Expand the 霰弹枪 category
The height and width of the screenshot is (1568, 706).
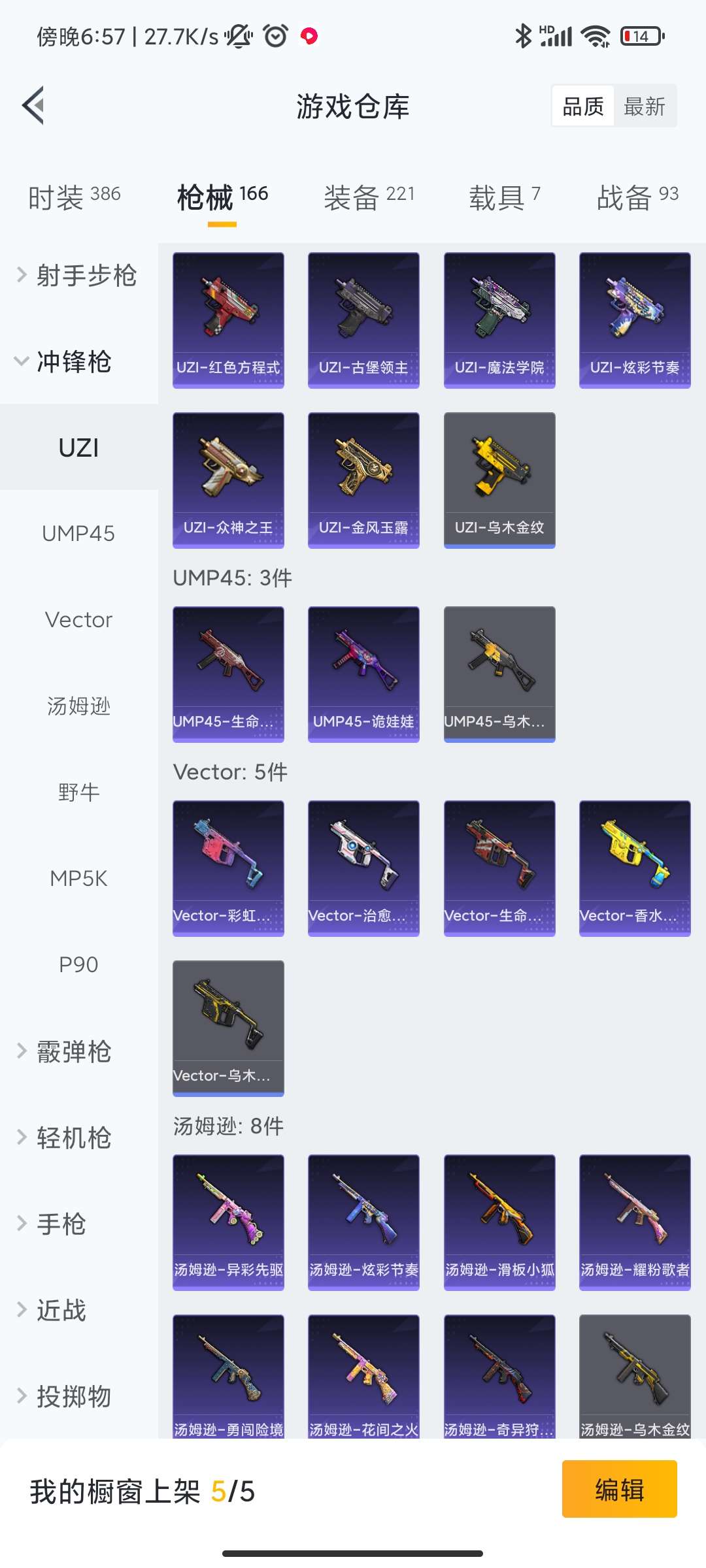72,1051
